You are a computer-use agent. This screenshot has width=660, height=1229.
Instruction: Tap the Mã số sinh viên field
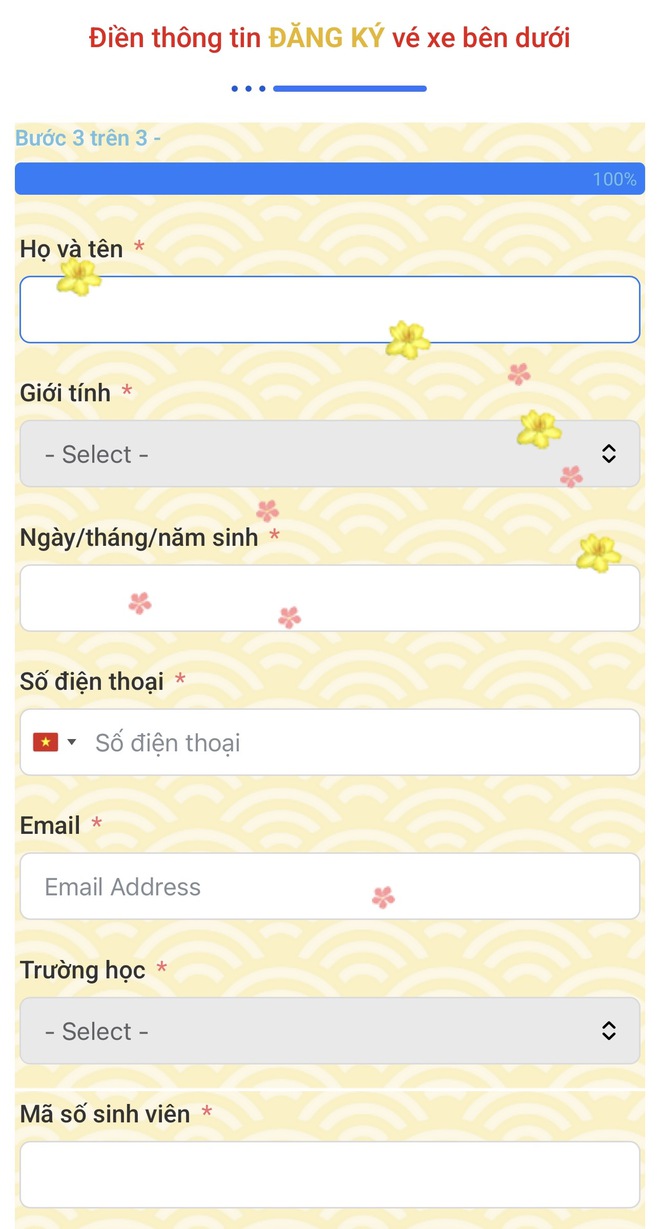pyautogui.click(x=329, y=1174)
